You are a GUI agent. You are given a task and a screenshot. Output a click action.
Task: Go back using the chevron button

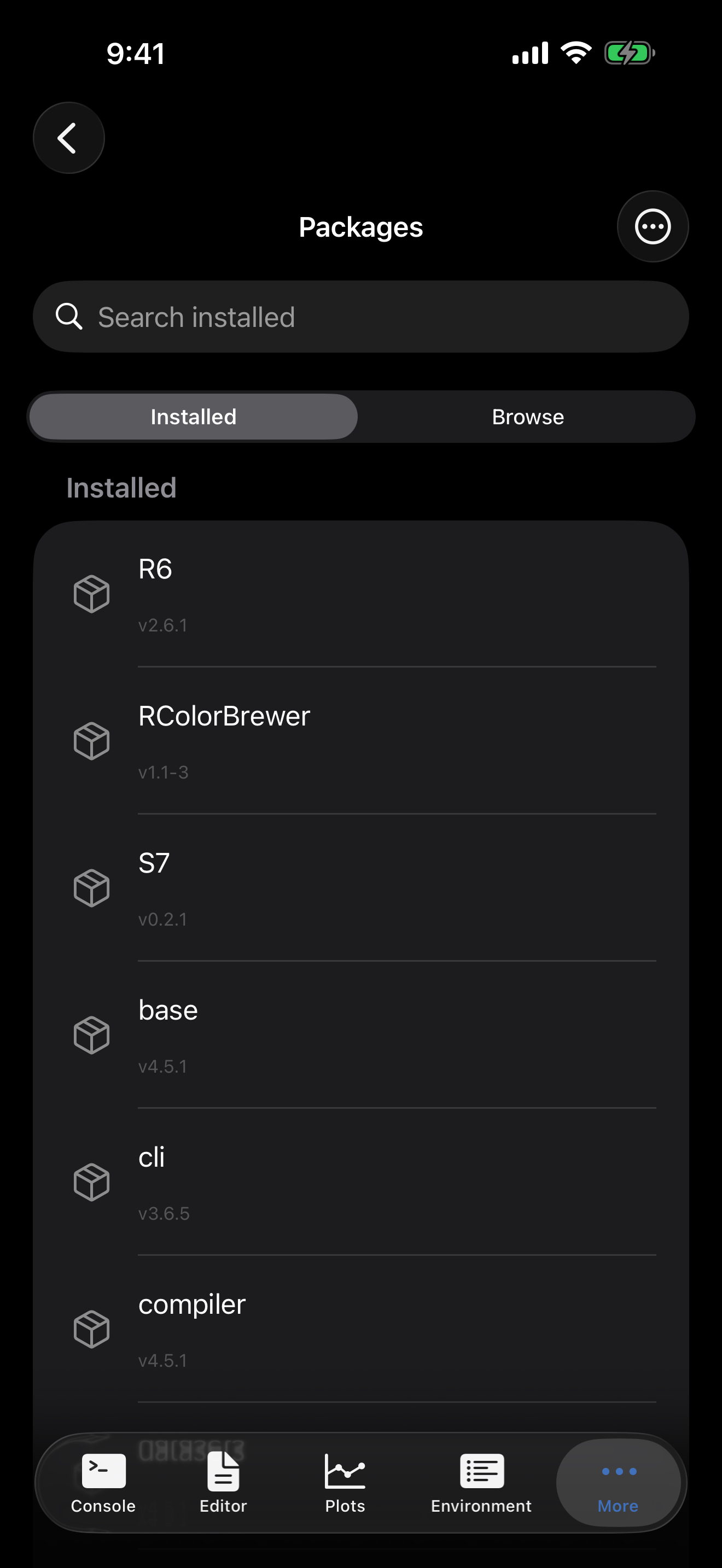tap(68, 138)
